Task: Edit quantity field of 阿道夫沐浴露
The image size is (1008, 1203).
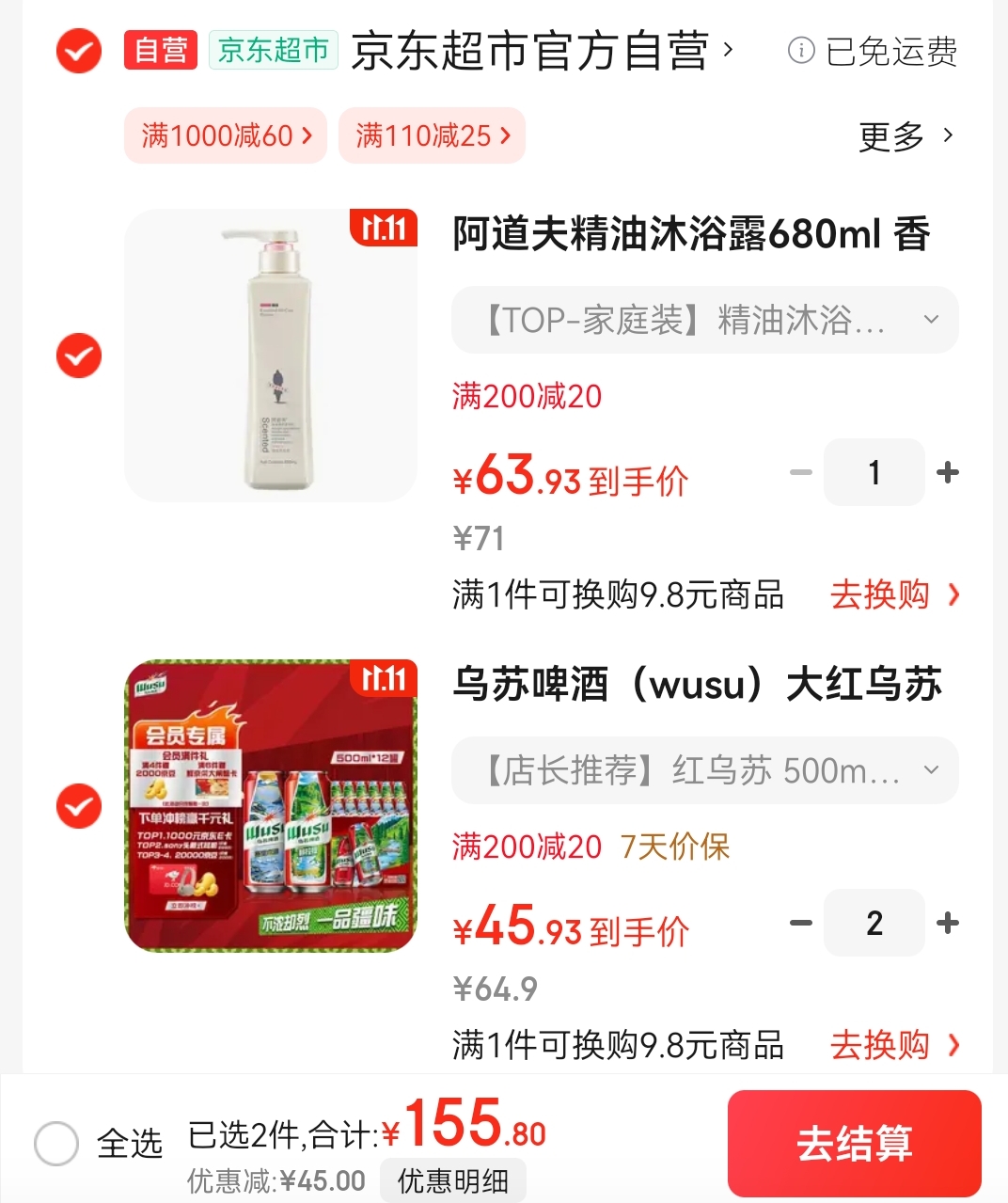Action: click(x=874, y=472)
